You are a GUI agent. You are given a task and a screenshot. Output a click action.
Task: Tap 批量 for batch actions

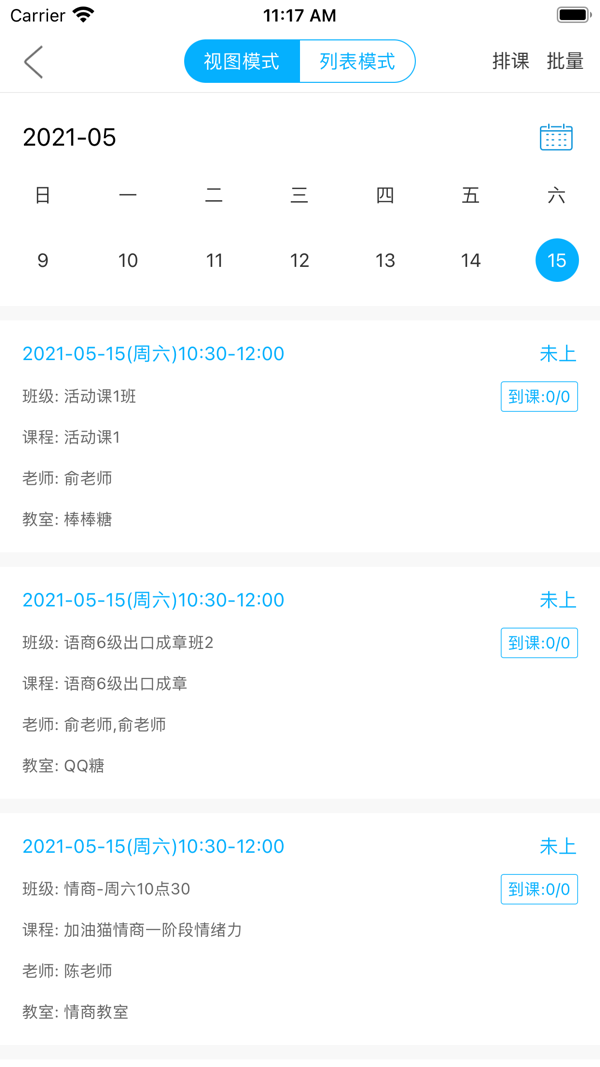click(565, 62)
